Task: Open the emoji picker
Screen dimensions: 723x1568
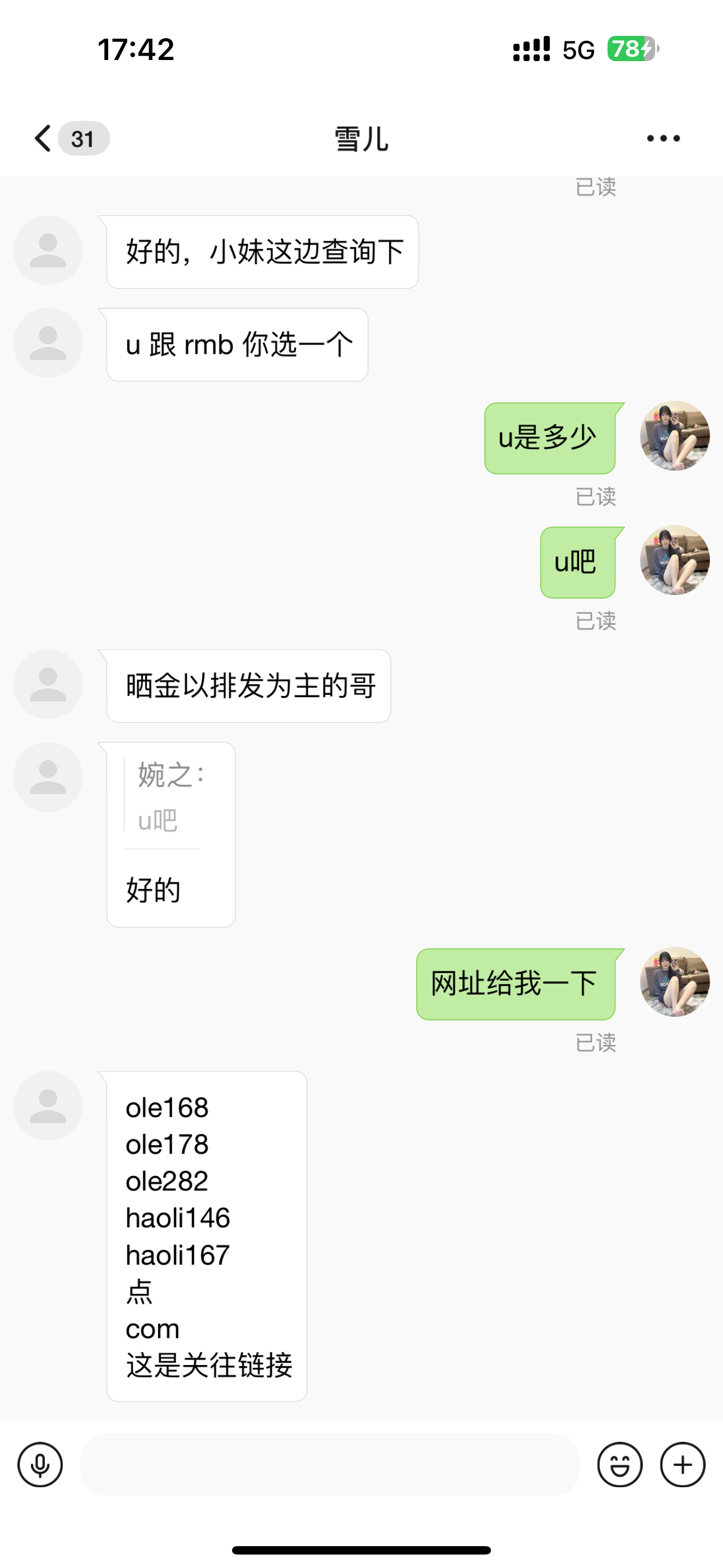Action: pos(619,1464)
